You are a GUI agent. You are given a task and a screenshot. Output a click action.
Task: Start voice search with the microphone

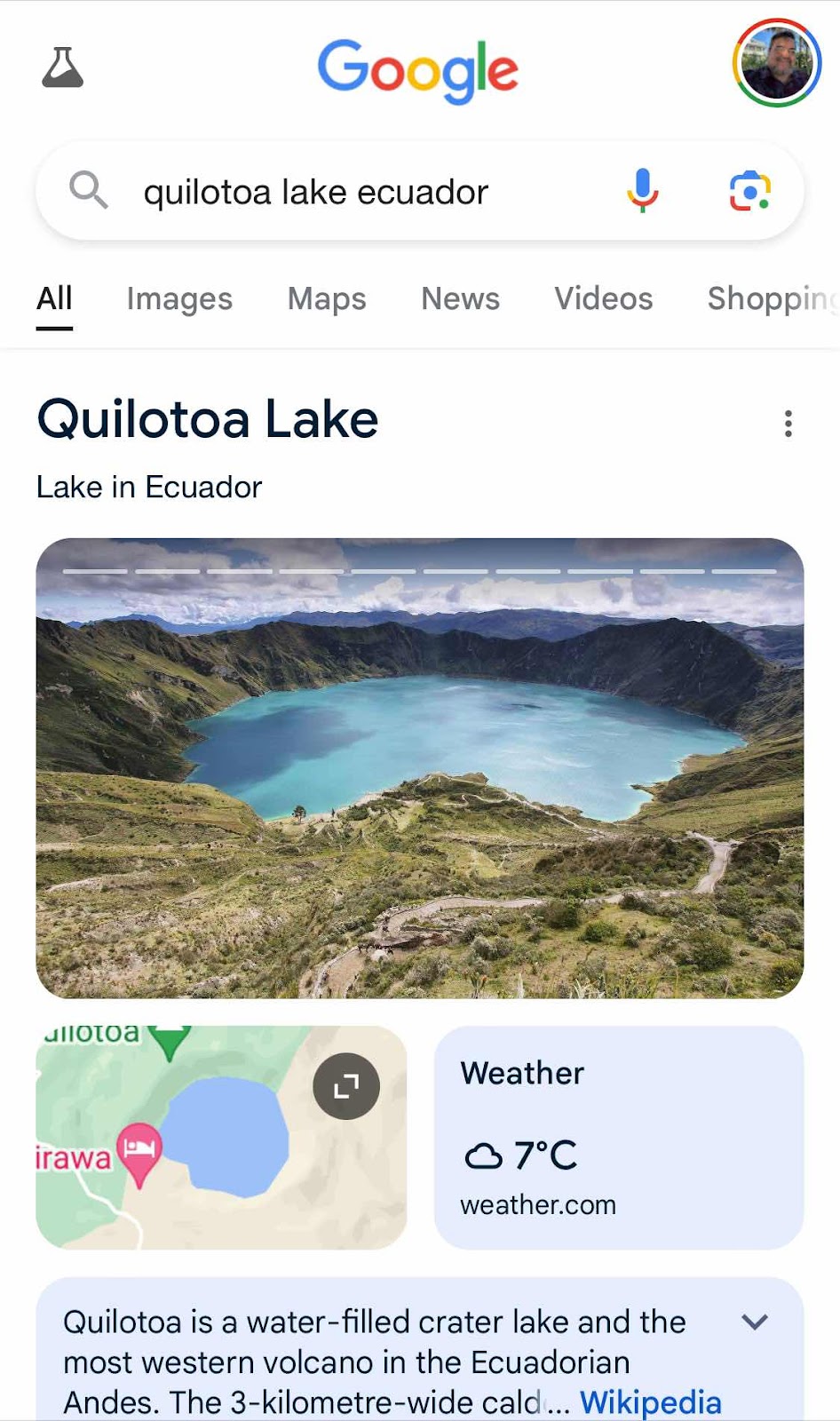pos(642,191)
